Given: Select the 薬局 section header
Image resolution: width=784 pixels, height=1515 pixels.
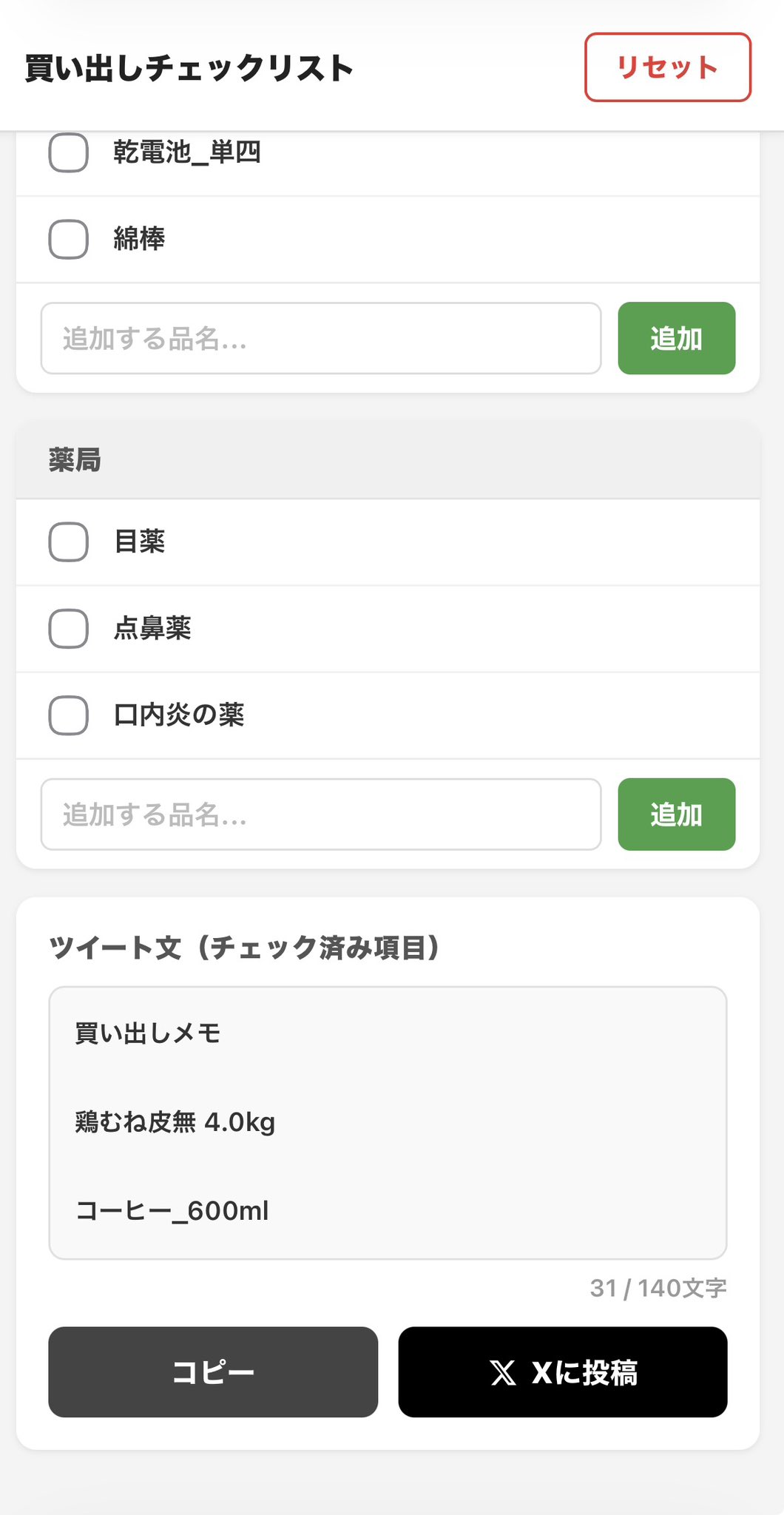Looking at the screenshot, I should click(x=72, y=460).
